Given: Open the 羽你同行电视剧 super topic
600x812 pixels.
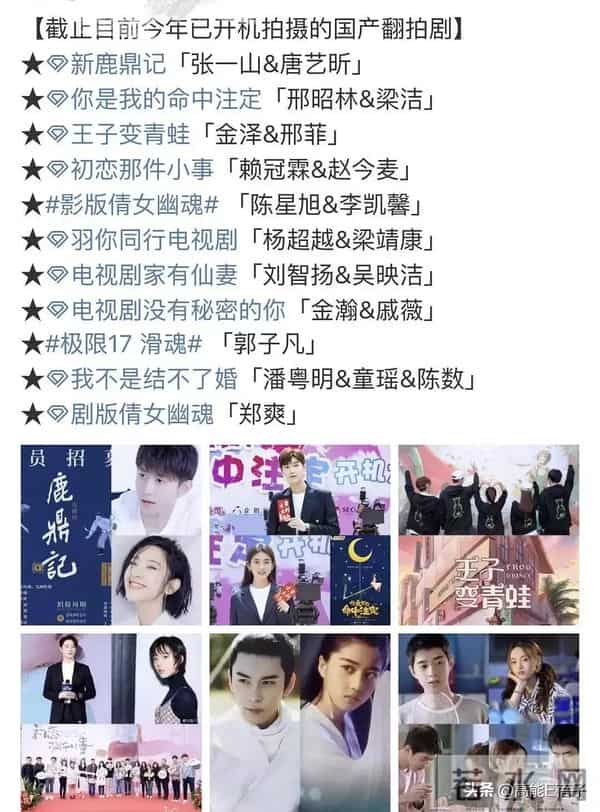Looking at the screenshot, I should coord(135,238).
